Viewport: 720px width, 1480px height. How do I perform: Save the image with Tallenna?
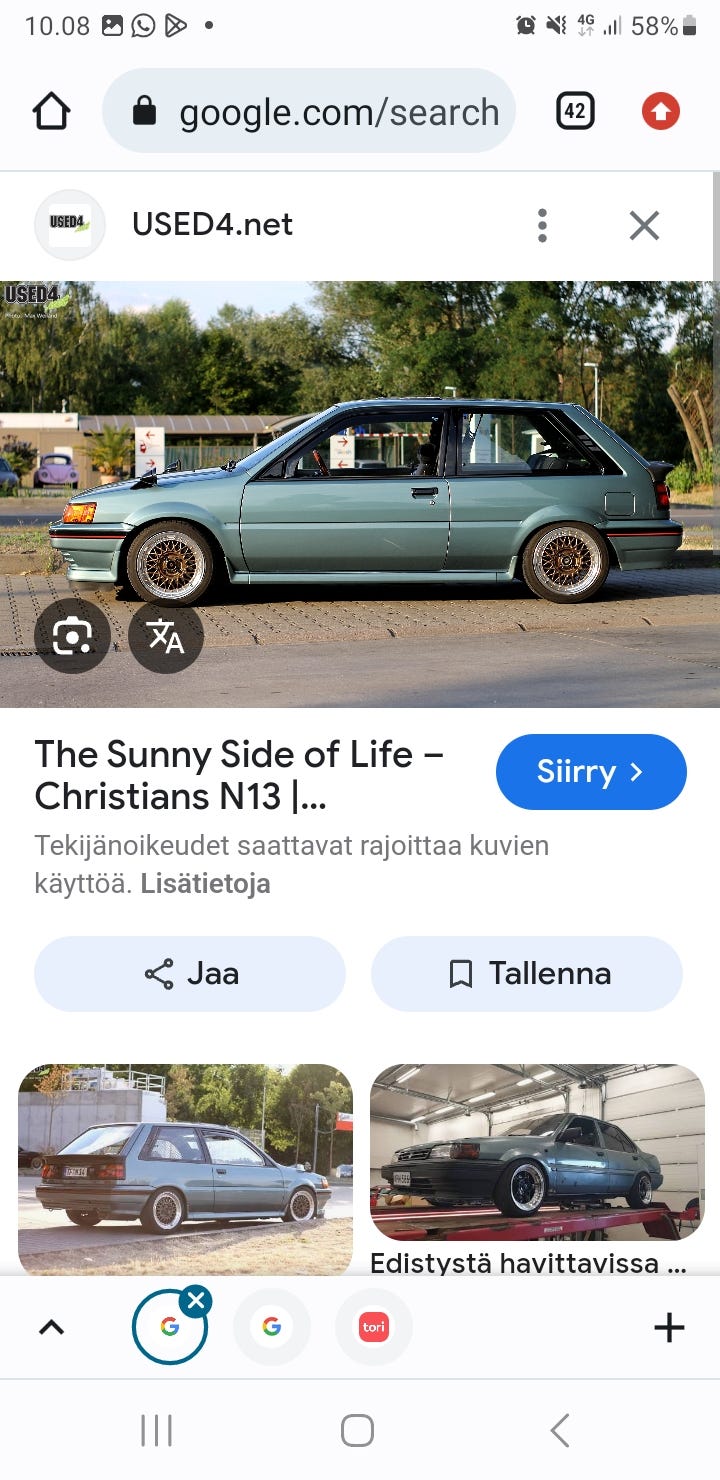pos(527,974)
